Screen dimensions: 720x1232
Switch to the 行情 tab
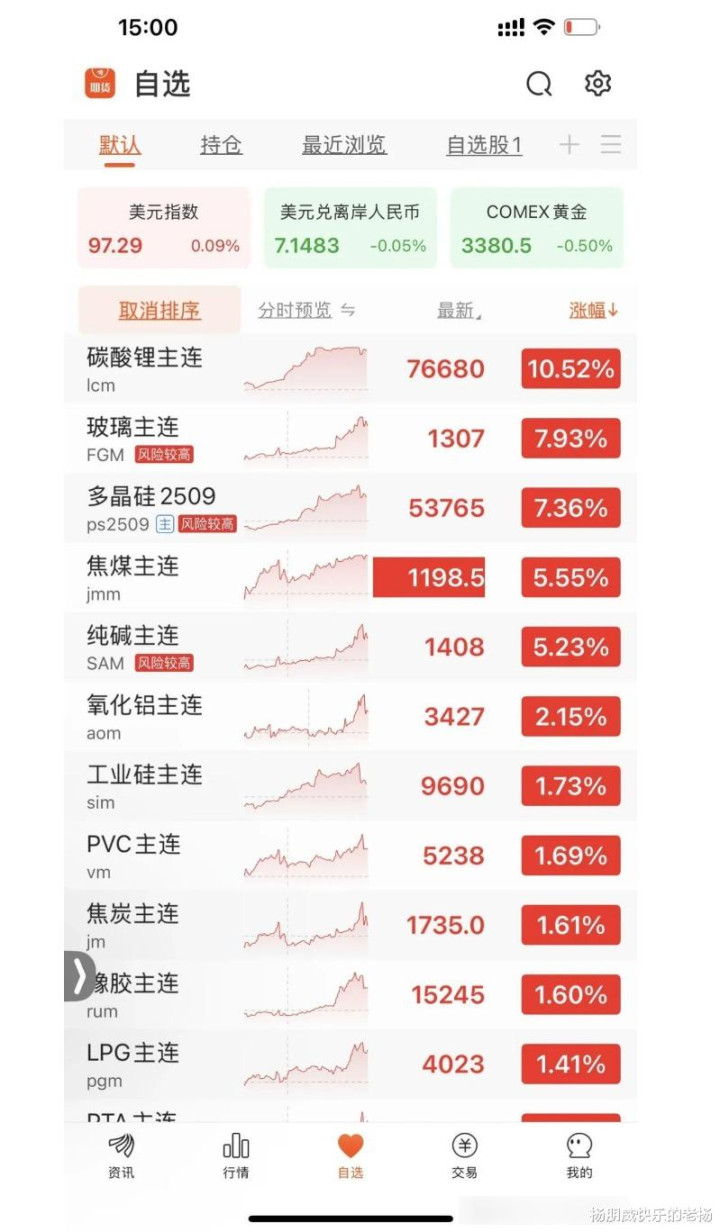click(236, 1157)
